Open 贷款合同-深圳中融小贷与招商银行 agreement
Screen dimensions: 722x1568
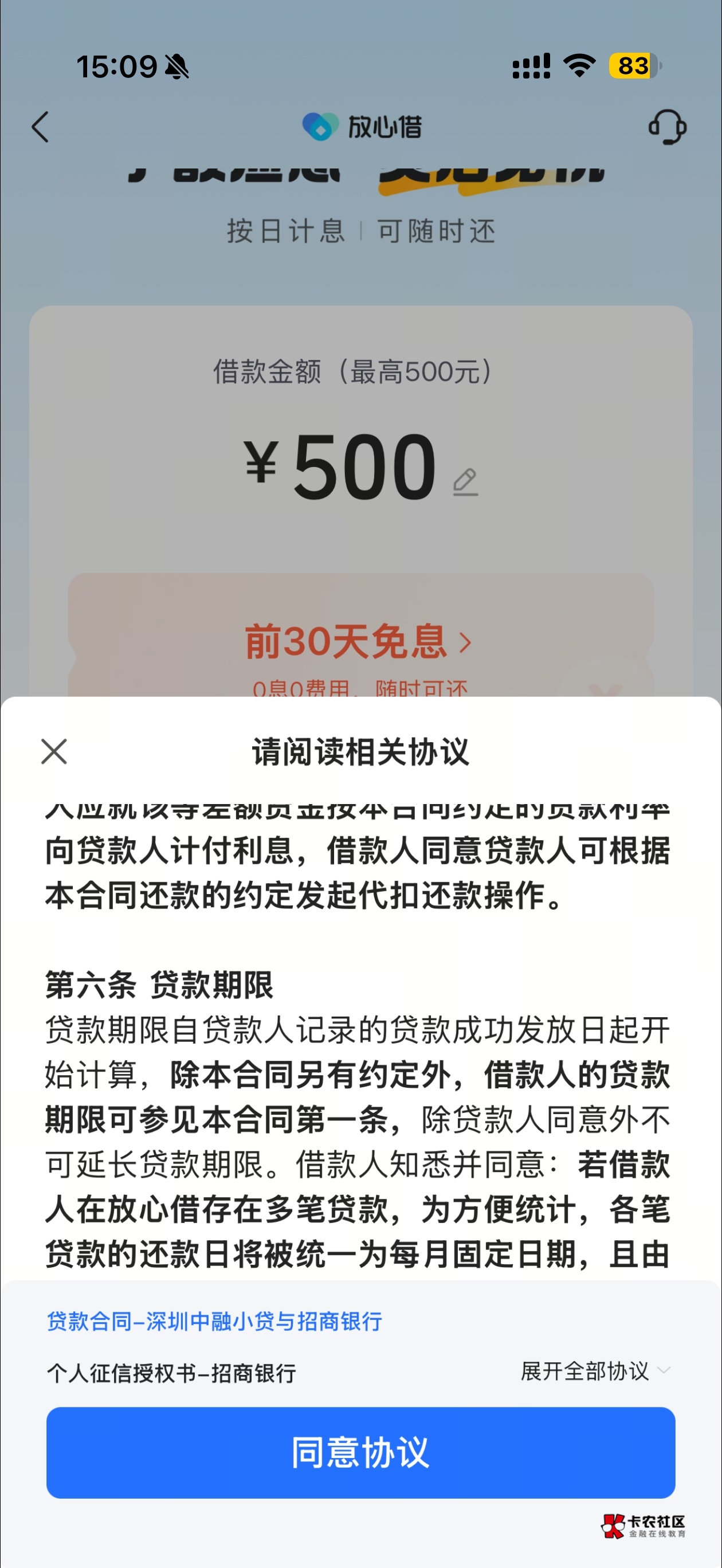214,1322
